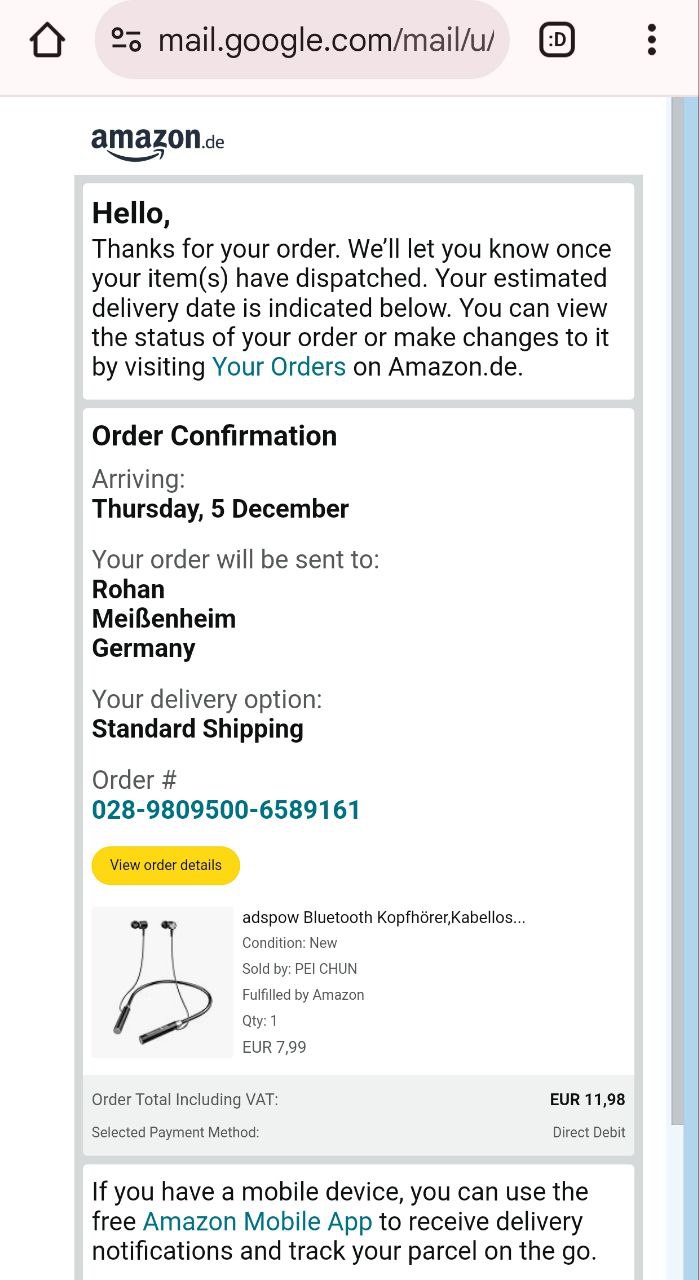
Task: Open the browser overflow menu
Action: click(x=651, y=40)
